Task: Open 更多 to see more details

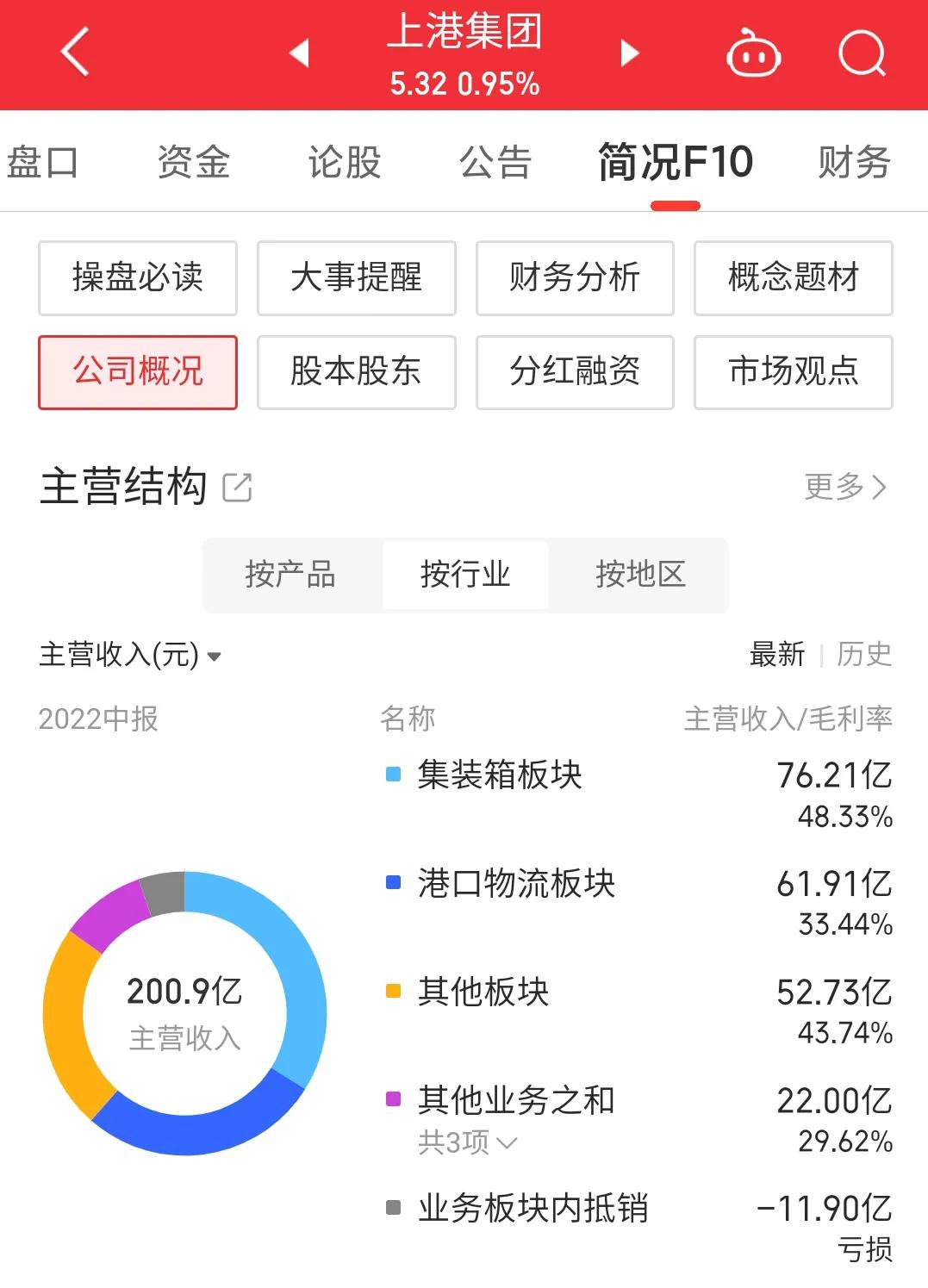Action: (844, 488)
